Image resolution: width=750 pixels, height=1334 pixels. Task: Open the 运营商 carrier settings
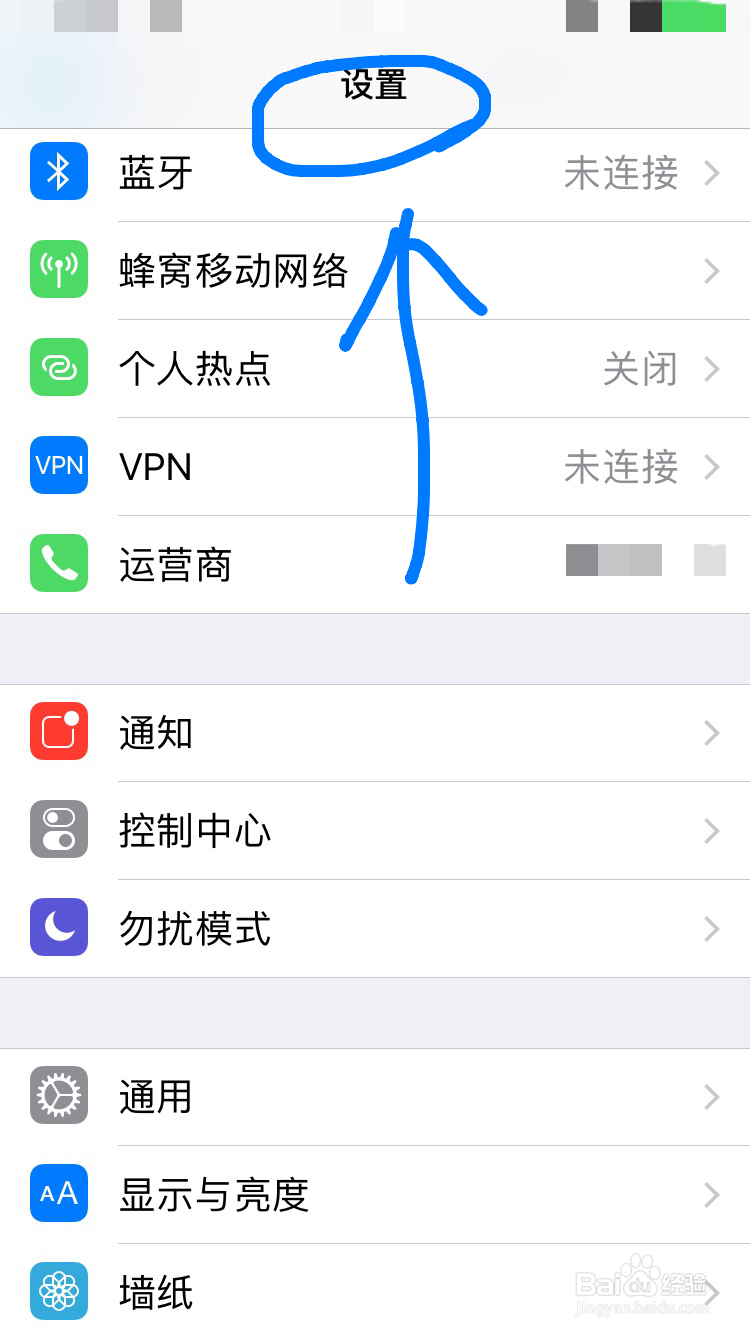click(375, 564)
